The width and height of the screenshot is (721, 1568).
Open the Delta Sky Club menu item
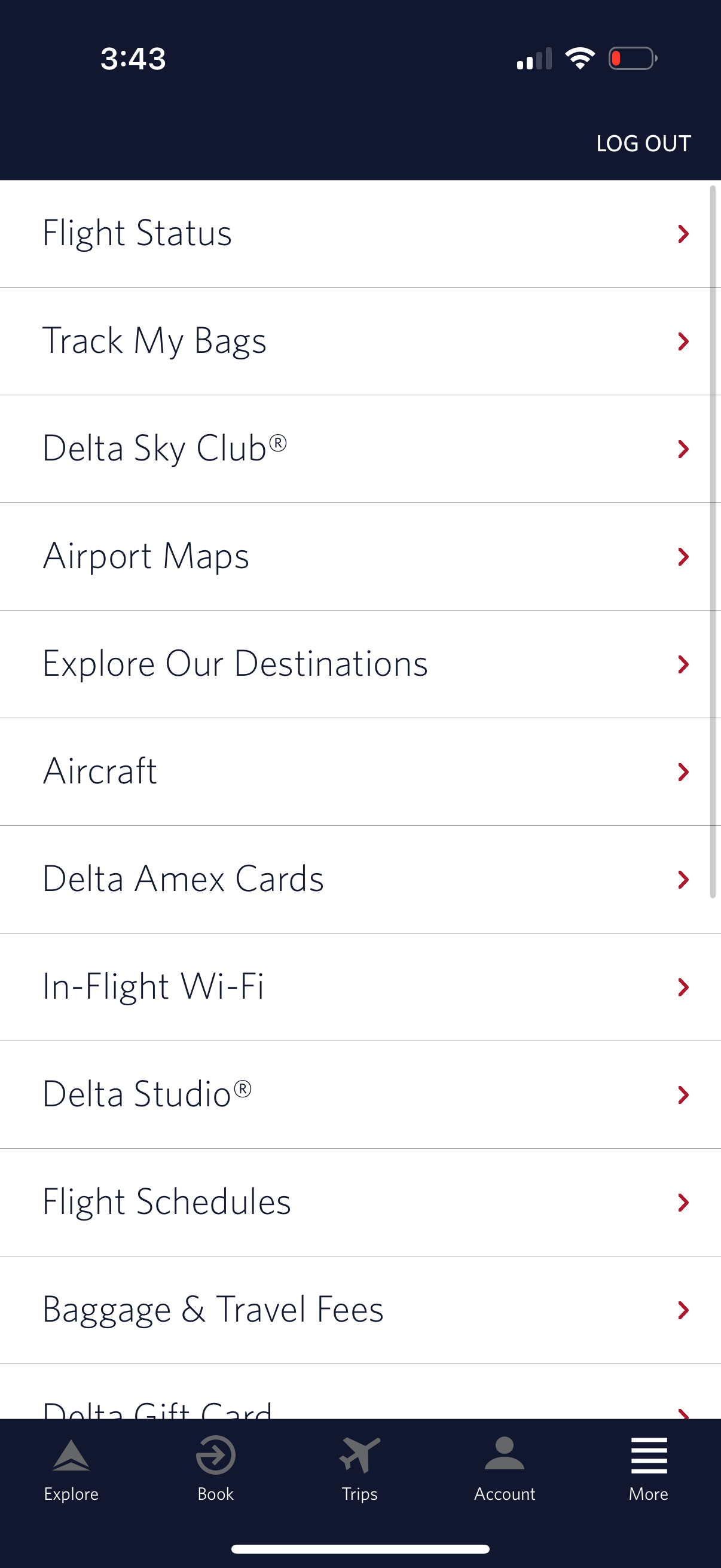[x=360, y=449]
